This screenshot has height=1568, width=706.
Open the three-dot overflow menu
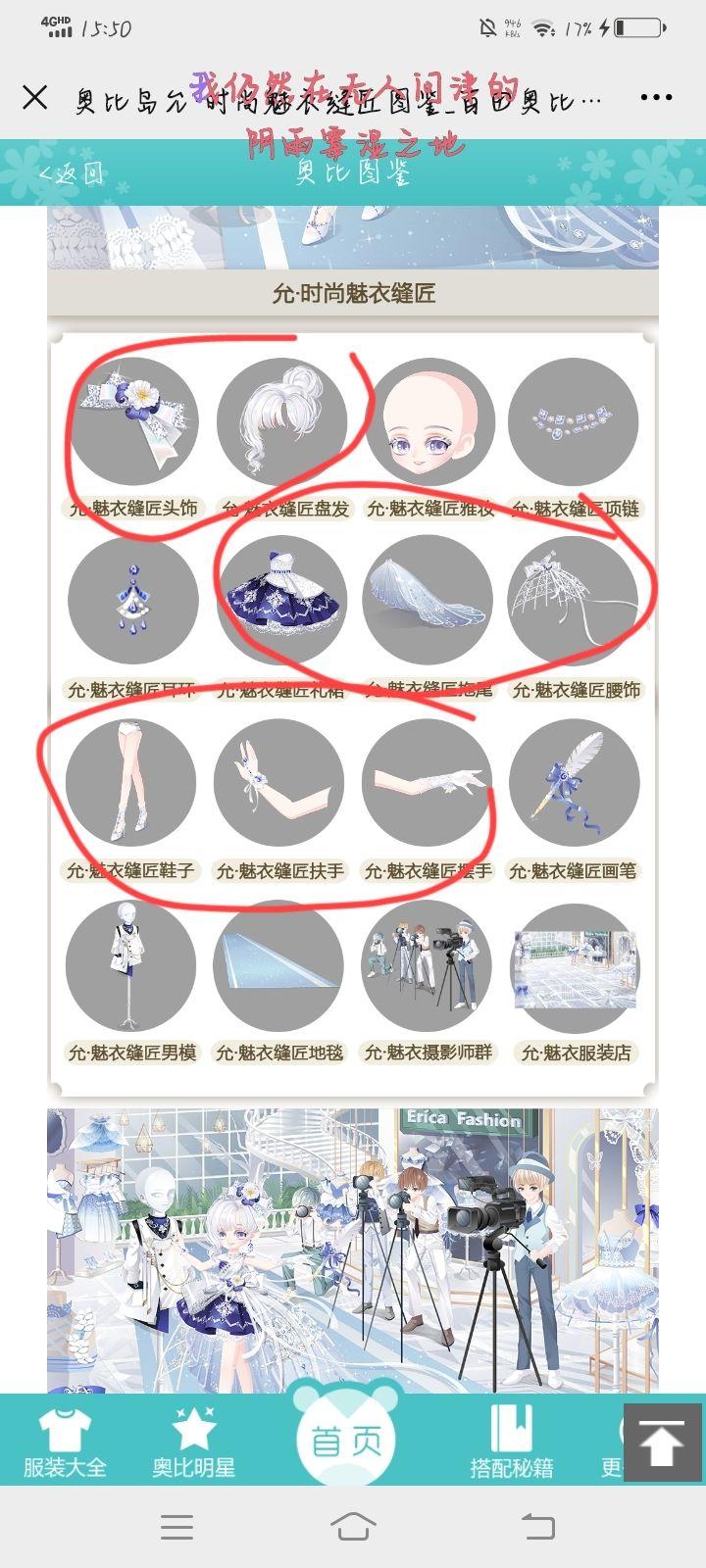point(655,97)
